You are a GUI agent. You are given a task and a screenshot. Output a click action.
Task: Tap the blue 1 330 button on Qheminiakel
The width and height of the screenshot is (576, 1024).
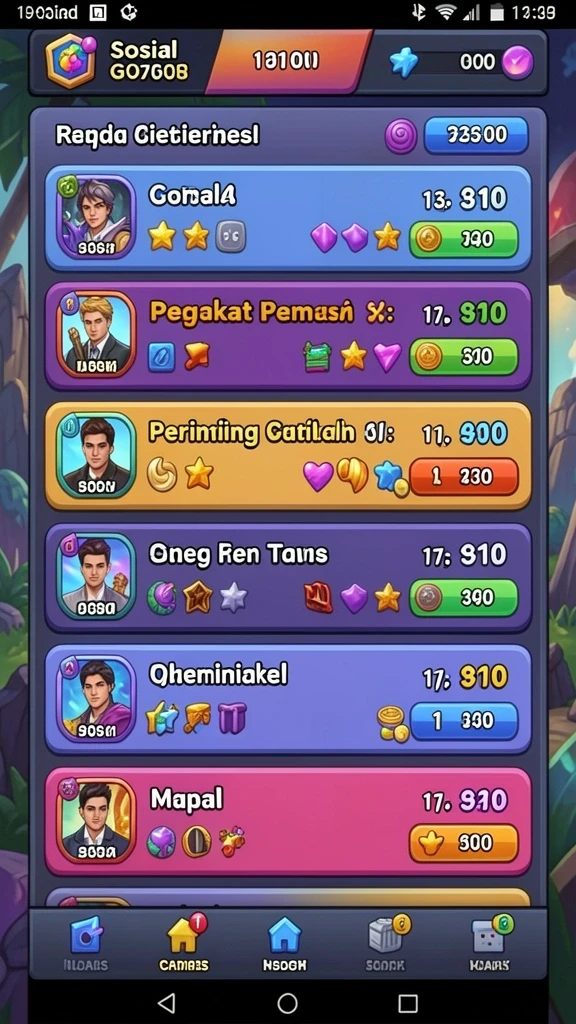pos(464,721)
